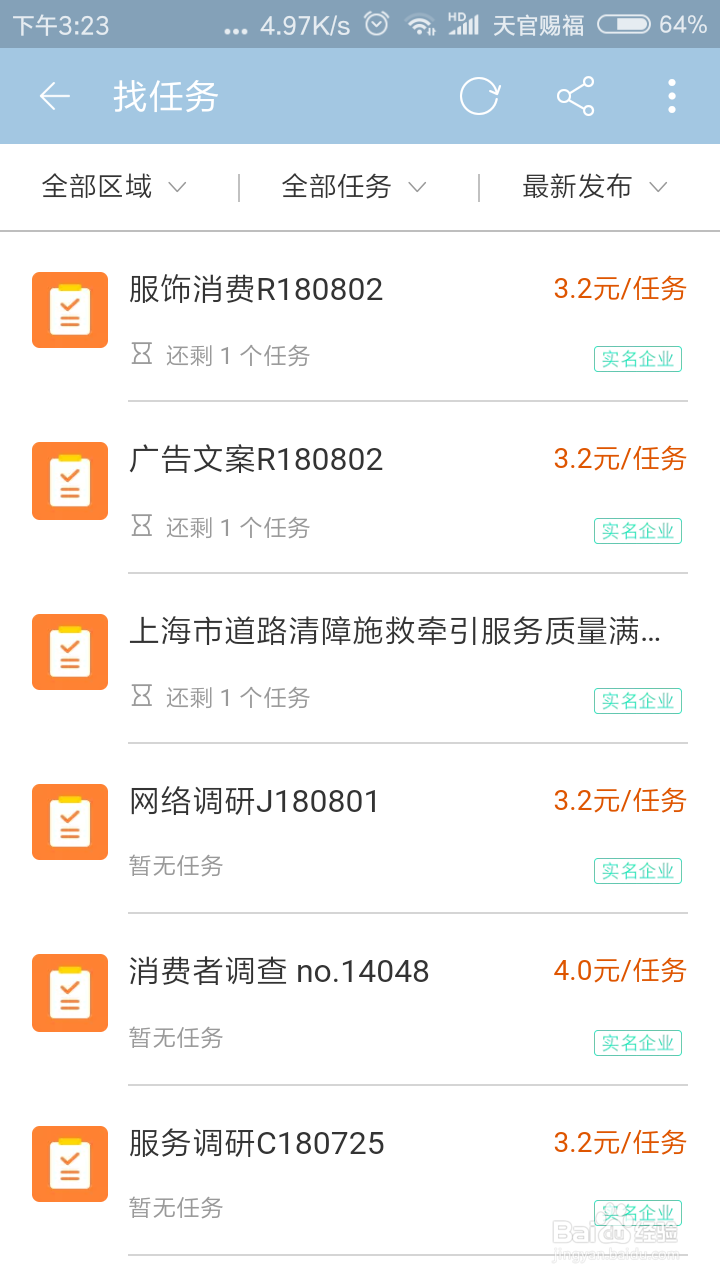The height and width of the screenshot is (1280, 720).
Task: Open task 网络调研J180801
Action: click(x=360, y=829)
